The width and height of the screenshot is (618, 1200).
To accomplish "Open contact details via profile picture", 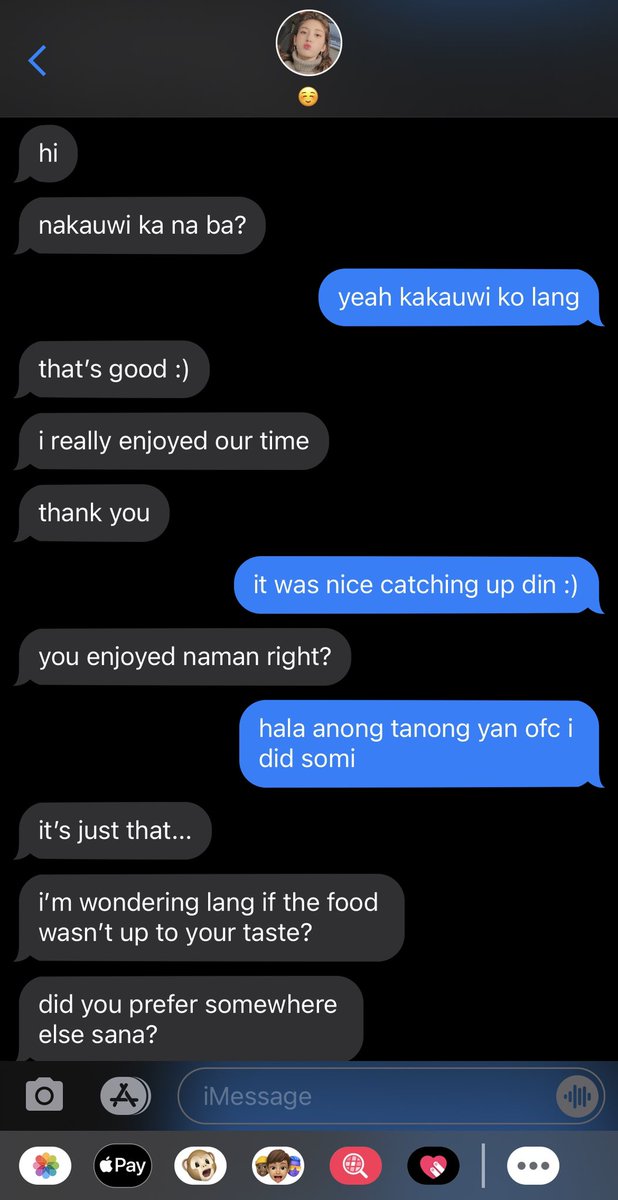I will 309,44.
